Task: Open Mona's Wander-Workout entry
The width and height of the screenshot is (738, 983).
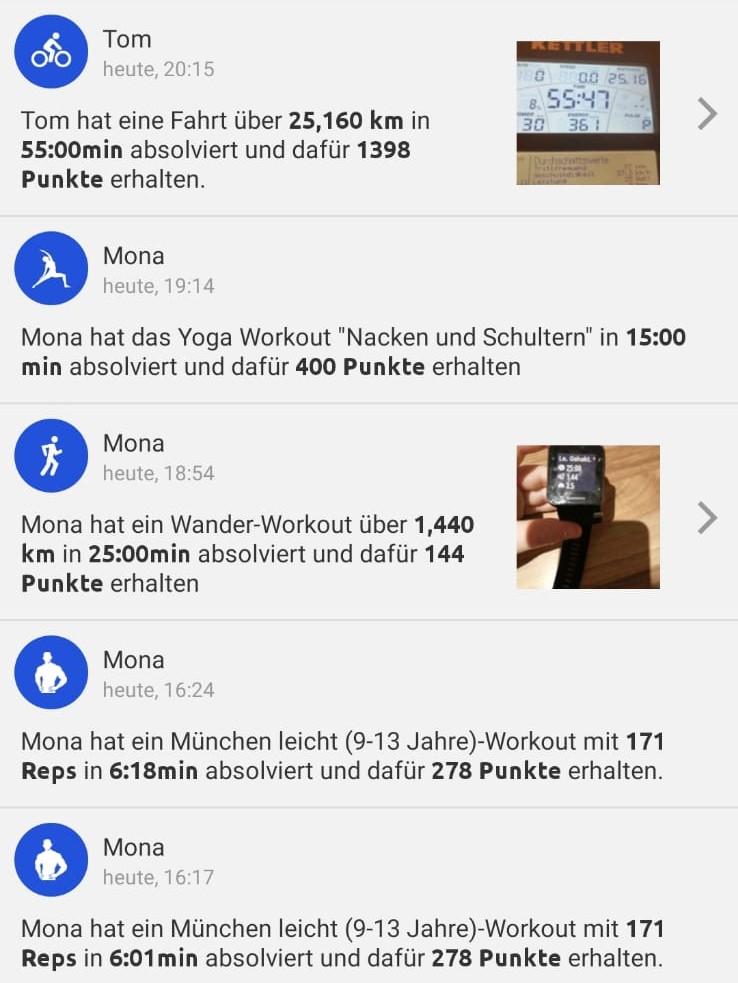Action: click(x=250, y=553)
